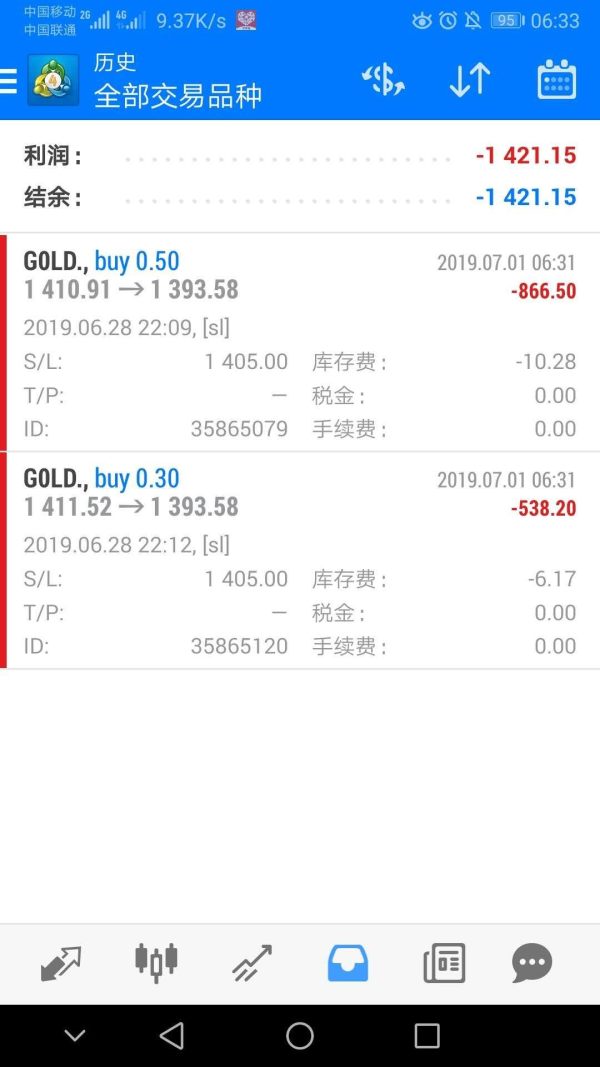Viewport: 600px width, 1067px height.
Task: Switch to the candlestick chart tab
Action: coord(156,963)
